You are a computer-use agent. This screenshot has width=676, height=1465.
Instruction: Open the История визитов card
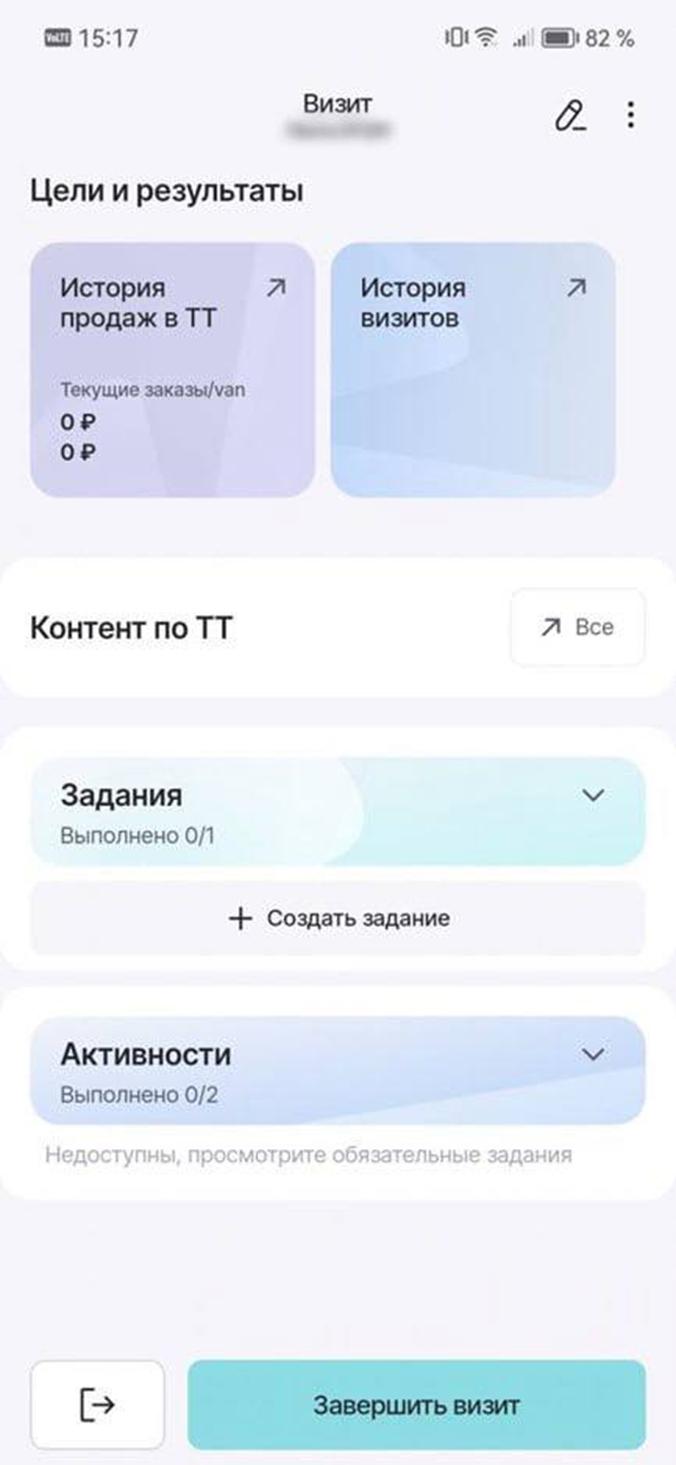(x=472, y=369)
